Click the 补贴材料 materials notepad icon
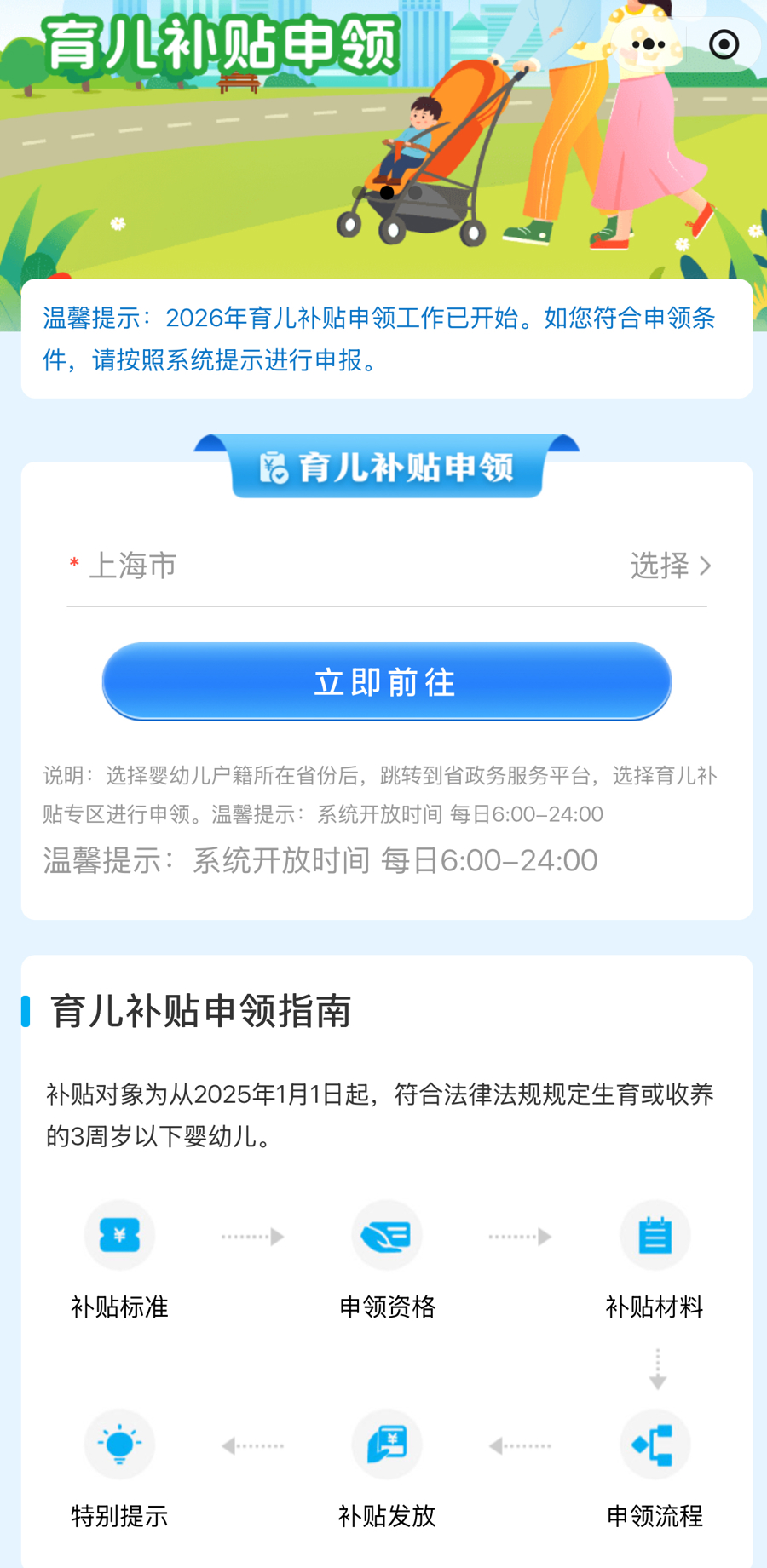Screen dimensions: 767x1568 tap(655, 1236)
